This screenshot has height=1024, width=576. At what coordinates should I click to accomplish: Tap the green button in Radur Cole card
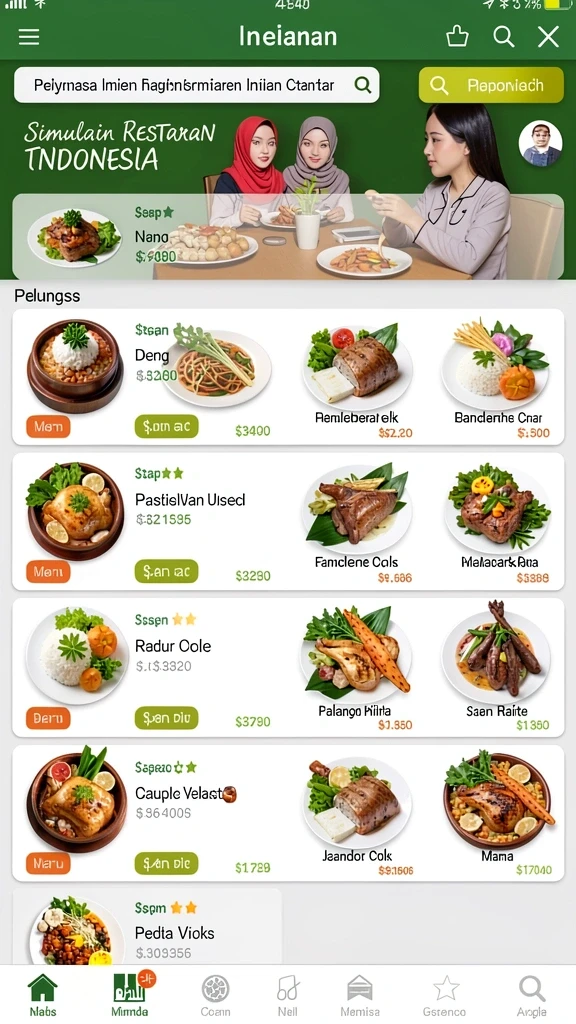coord(167,718)
